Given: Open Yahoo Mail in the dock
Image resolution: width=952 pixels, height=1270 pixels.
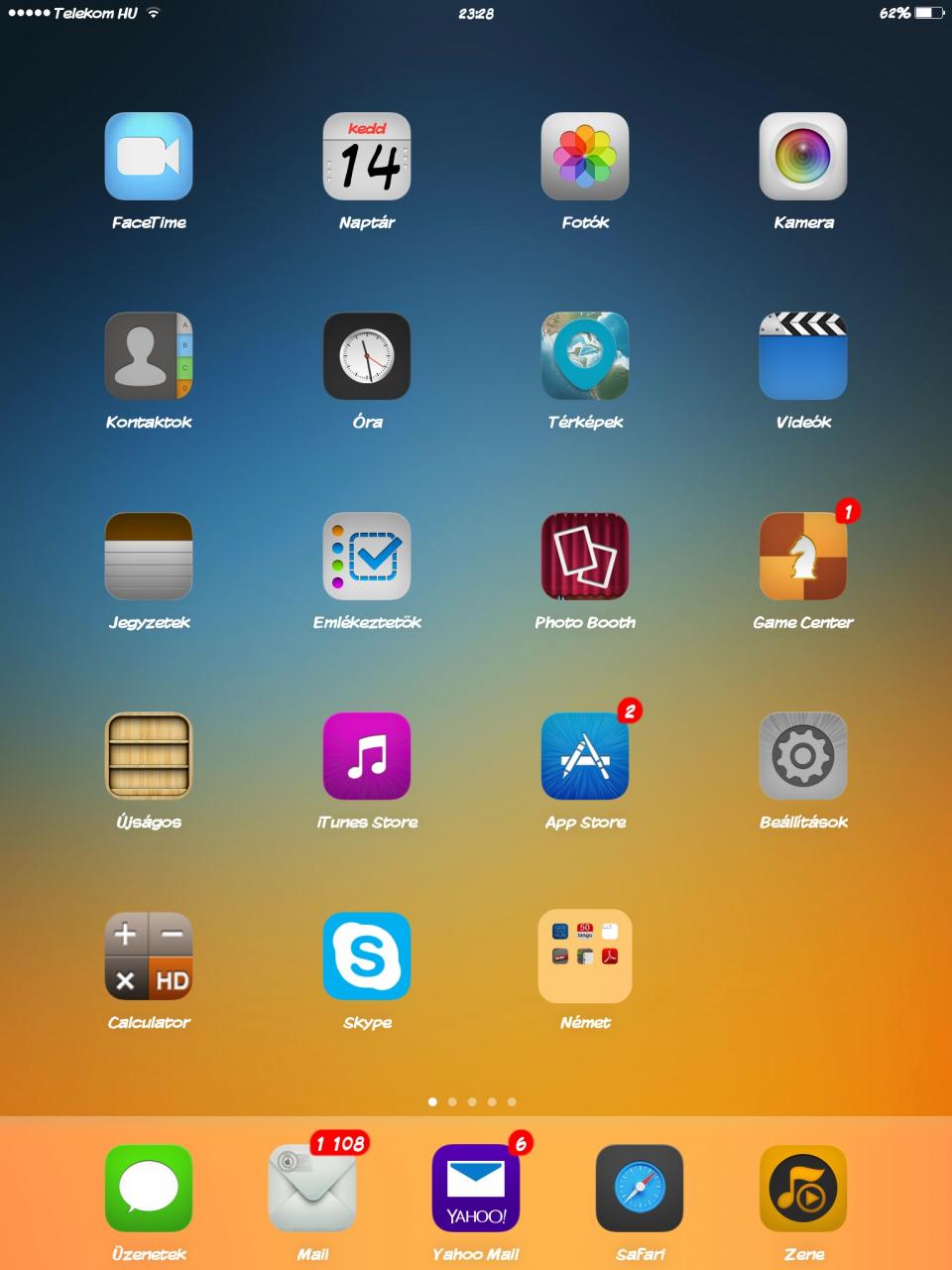Looking at the screenshot, I should [x=476, y=1189].
